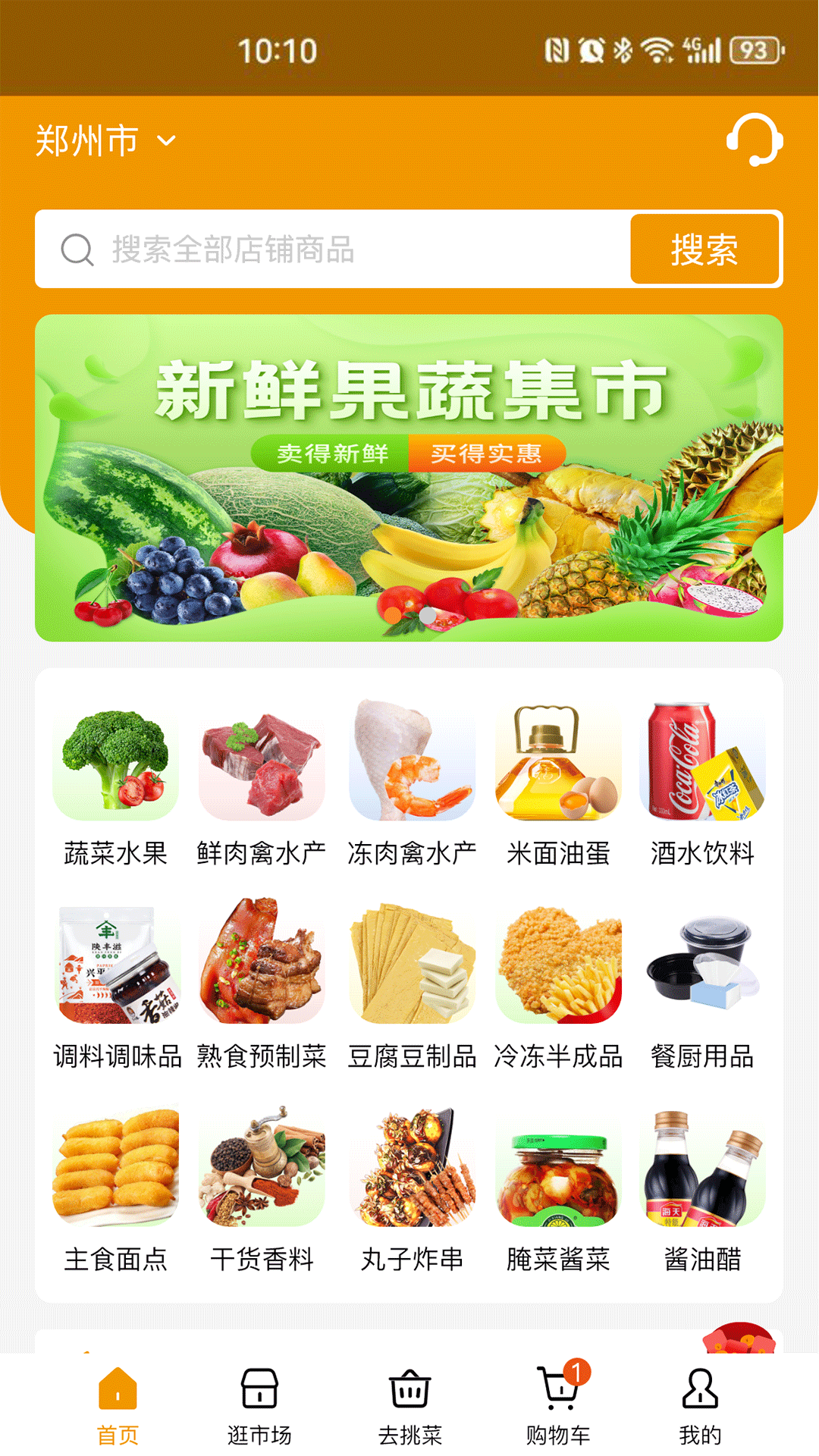Tap the search box for store products
The width and height of the screenshot is (819, 1456).
[x=334, y=249]
